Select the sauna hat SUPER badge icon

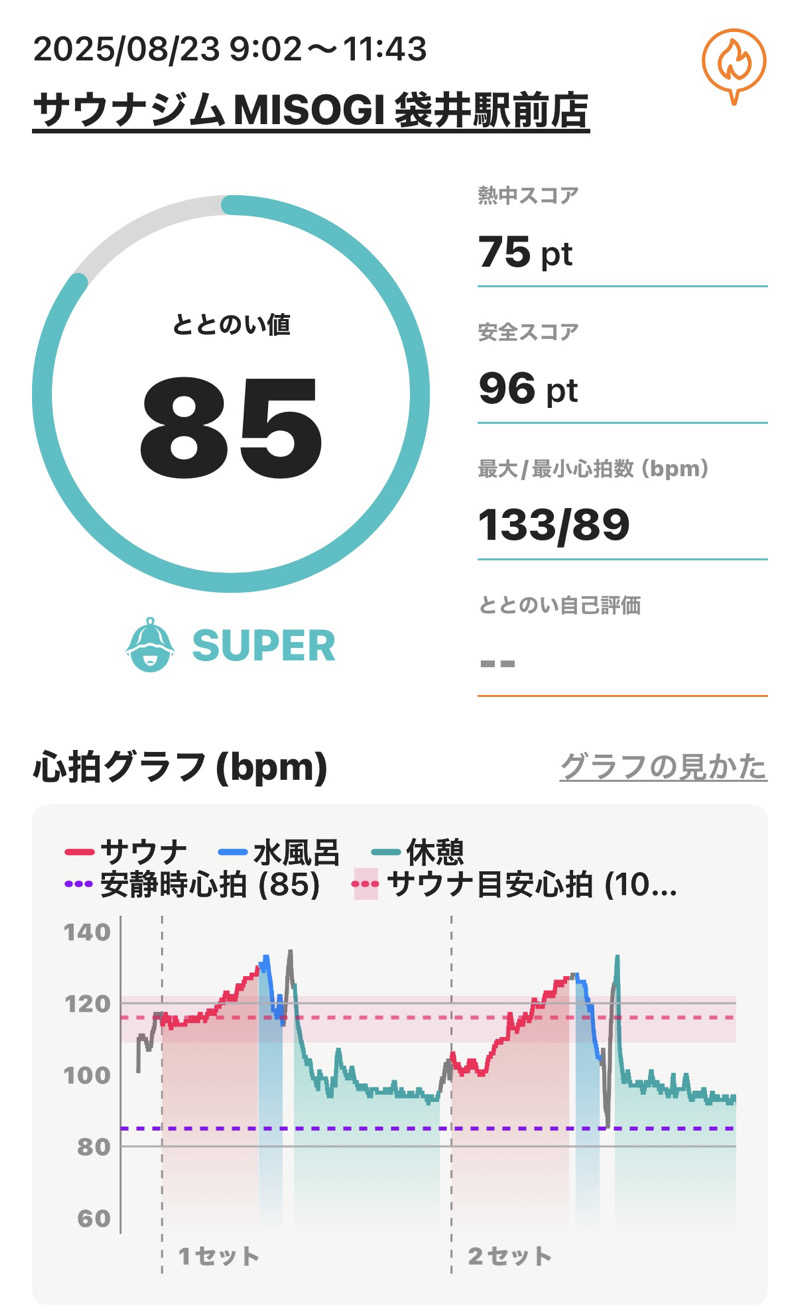(x=150, y=646)
